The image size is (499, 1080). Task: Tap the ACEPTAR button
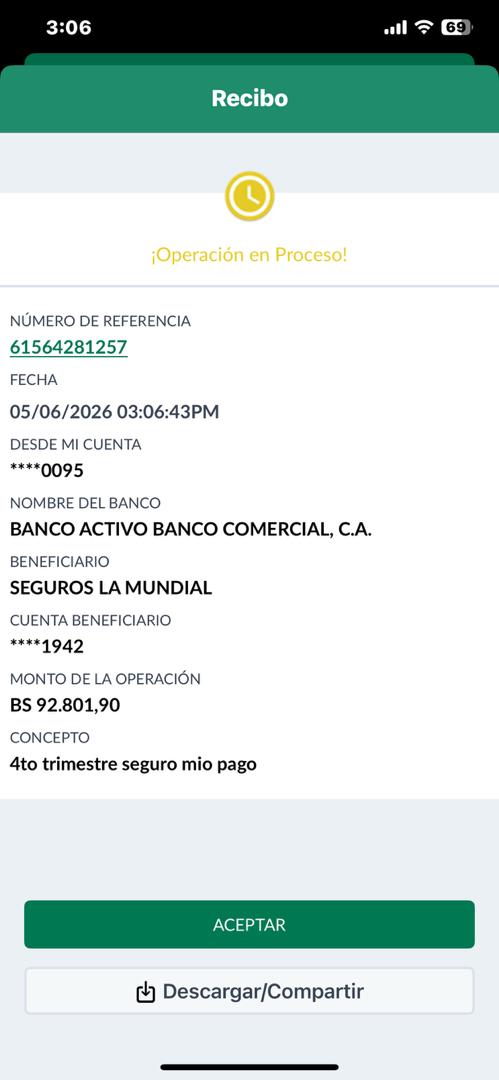tap(250, 924)
